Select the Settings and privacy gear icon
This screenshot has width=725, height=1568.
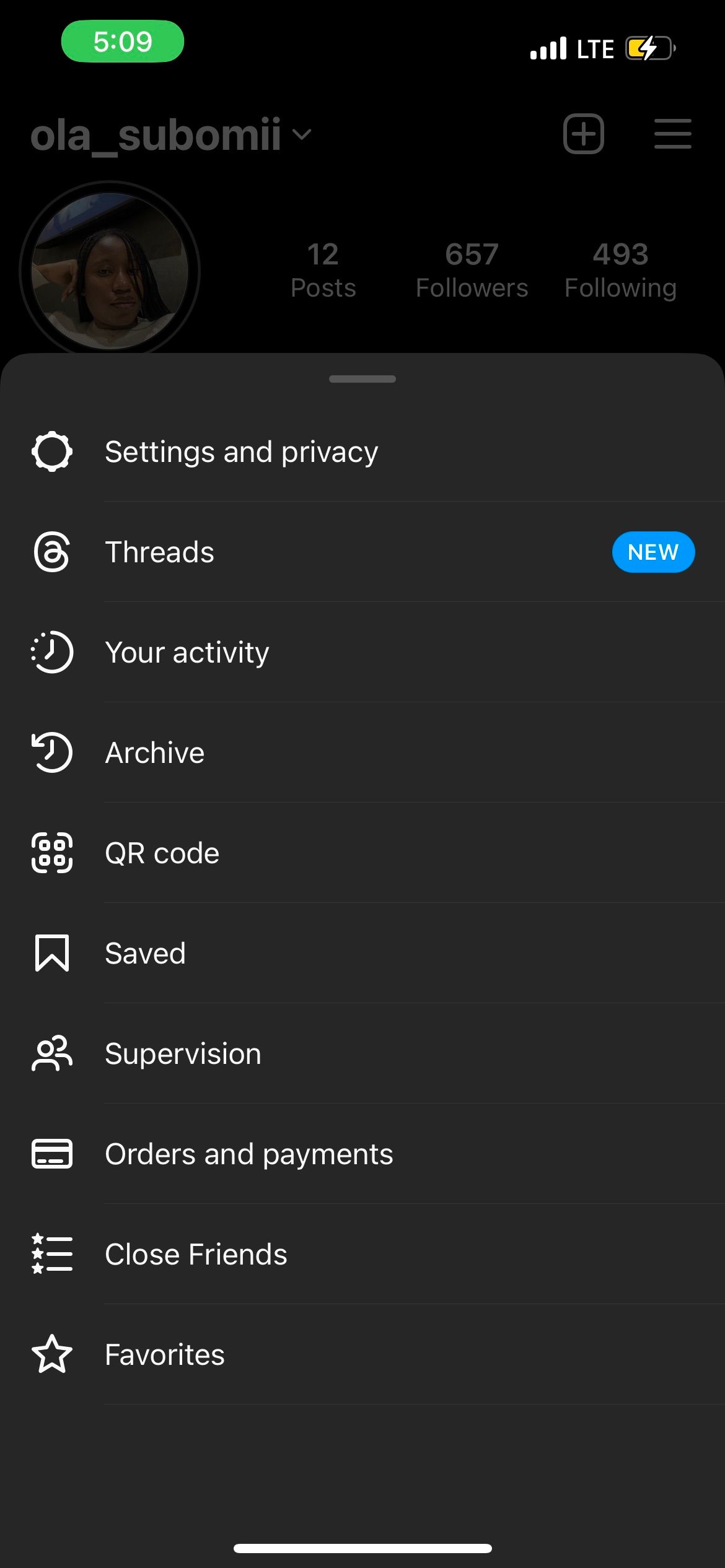(52, 451)
